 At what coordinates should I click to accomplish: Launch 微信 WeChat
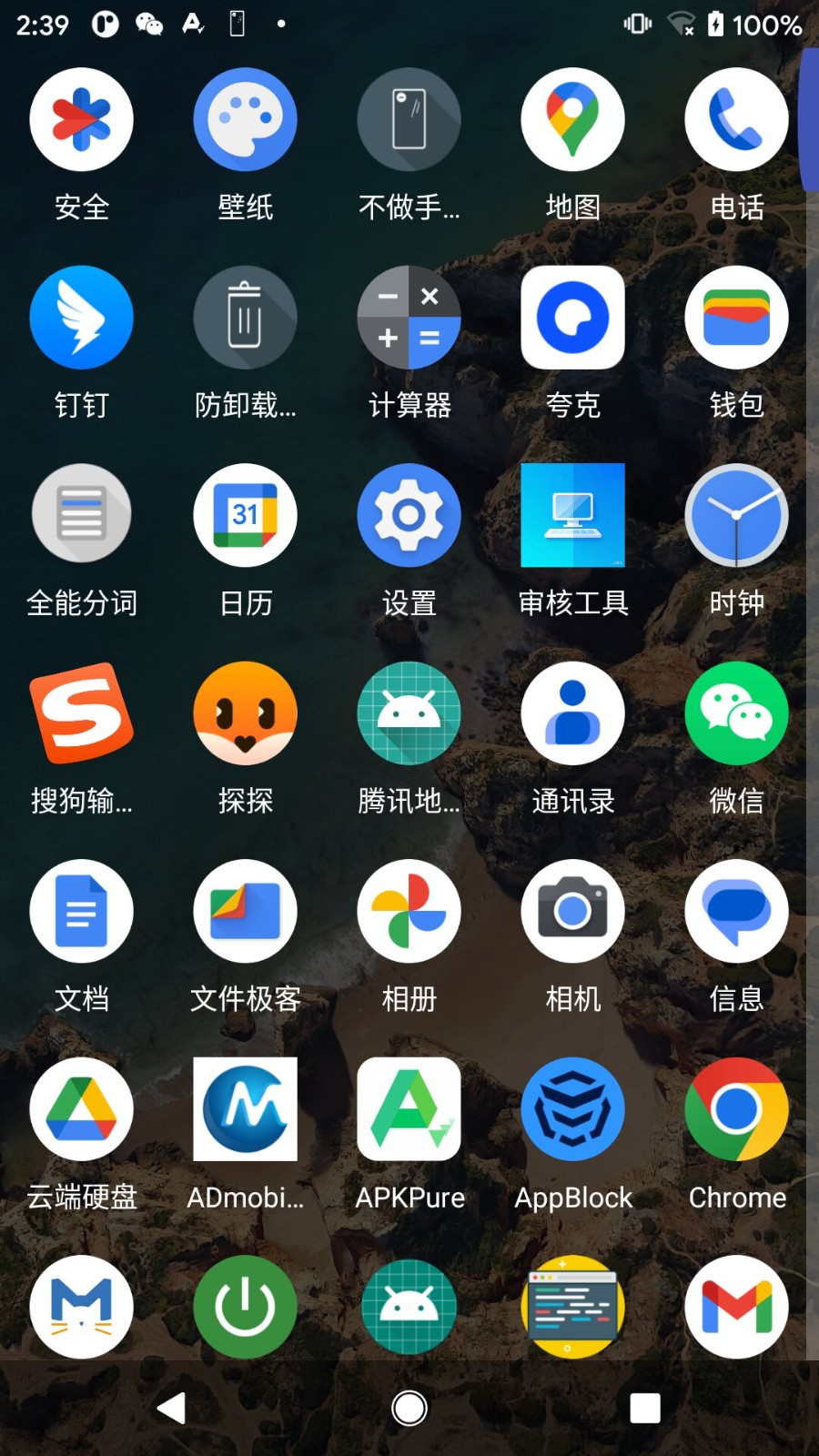[x=737, y=714]
